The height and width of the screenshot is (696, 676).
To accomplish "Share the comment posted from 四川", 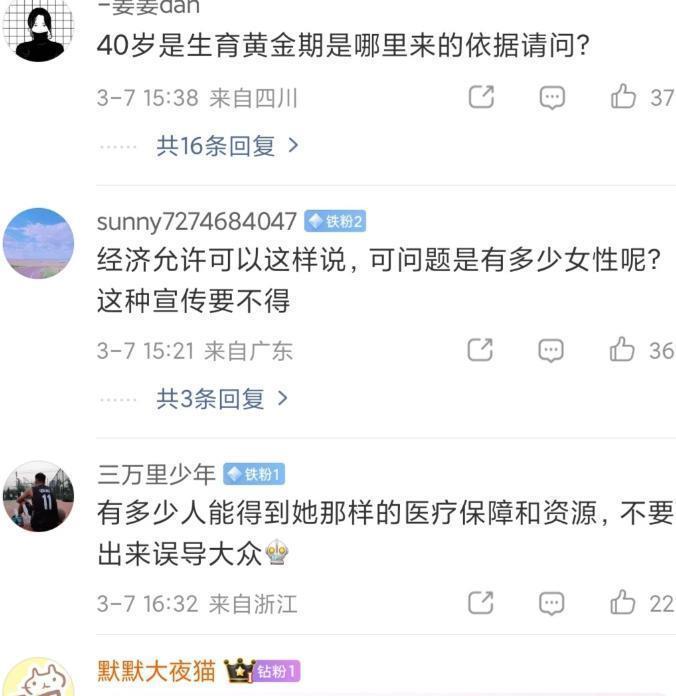I will pos(481,97).
